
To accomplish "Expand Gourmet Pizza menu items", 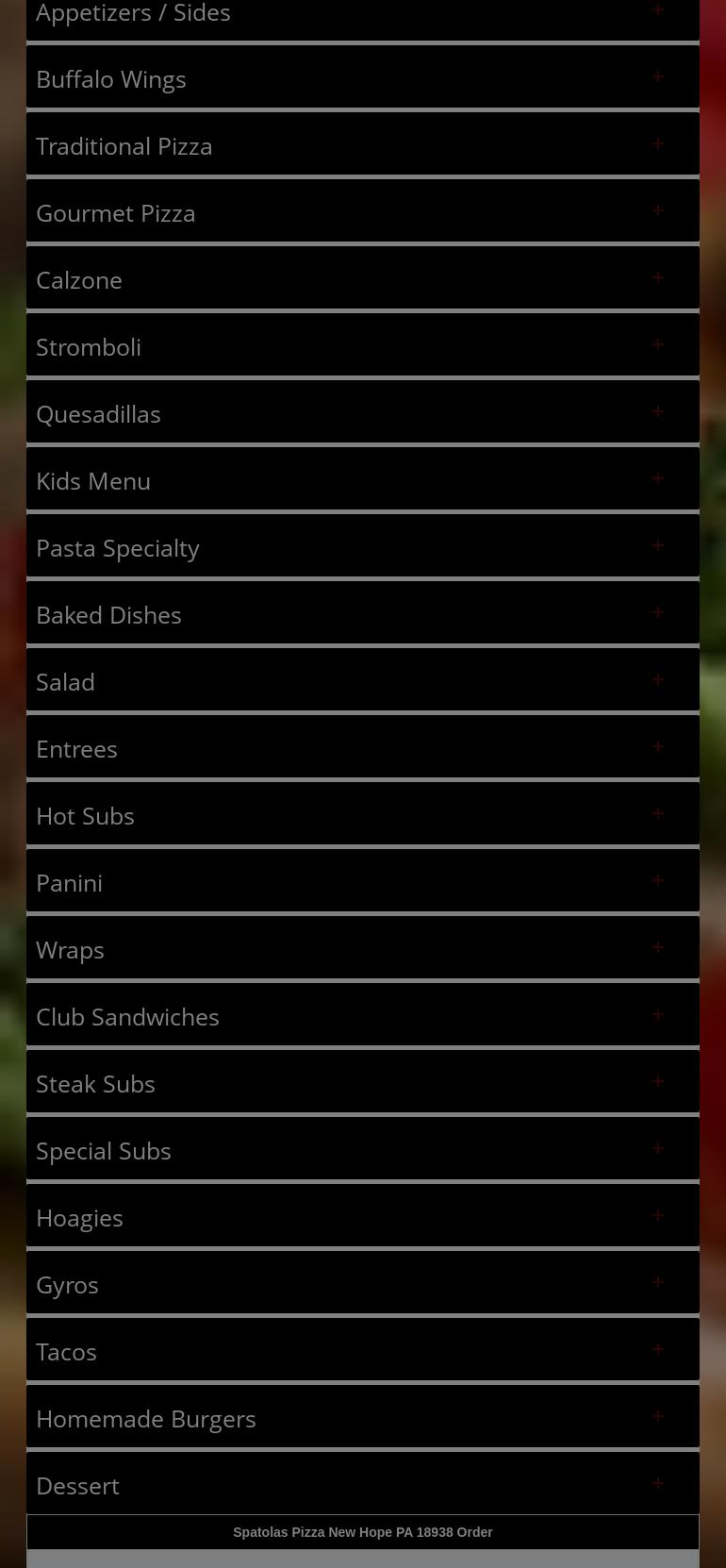I will (363, 212).
